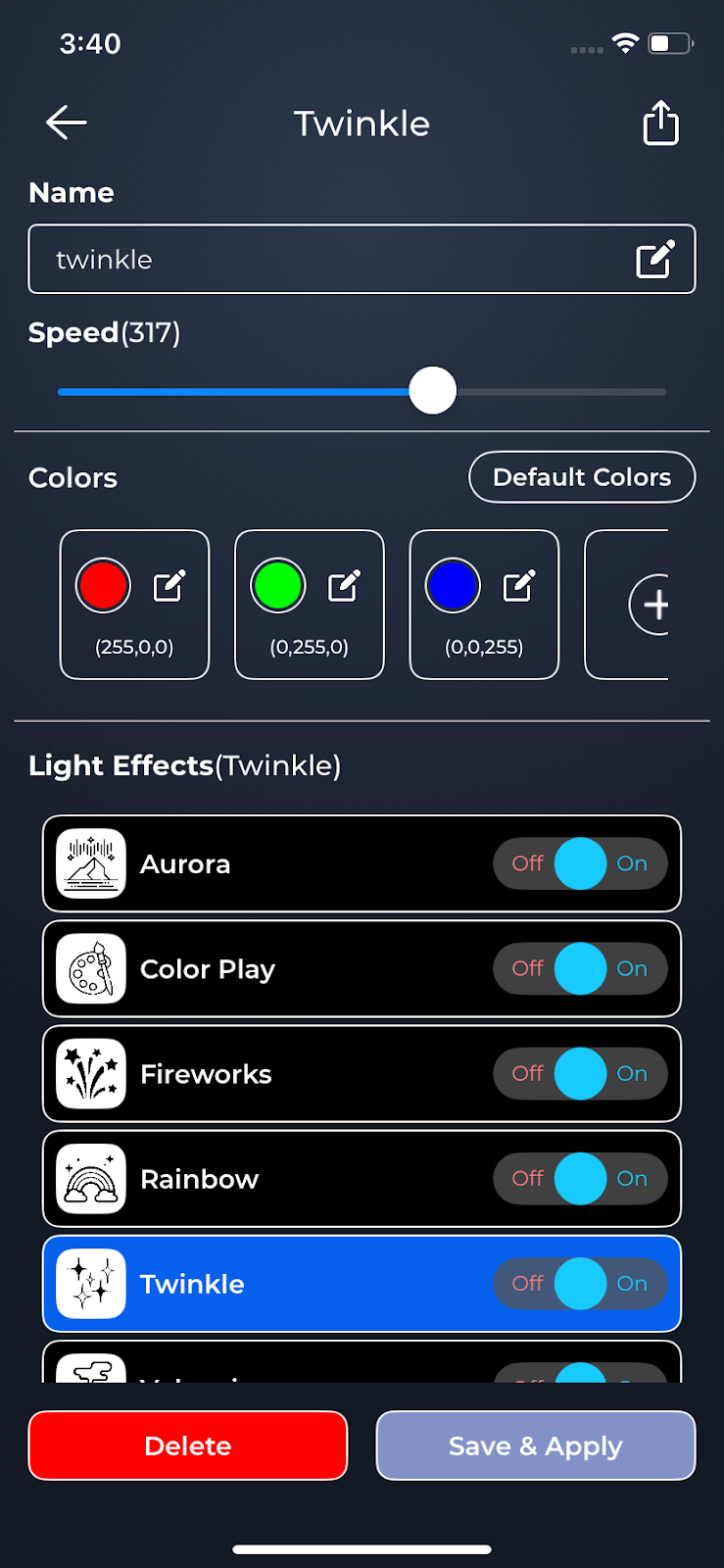Viewport: 724px width, 1568px height.
Task: Toggle the Aurora effect switch
Action: 580,863
